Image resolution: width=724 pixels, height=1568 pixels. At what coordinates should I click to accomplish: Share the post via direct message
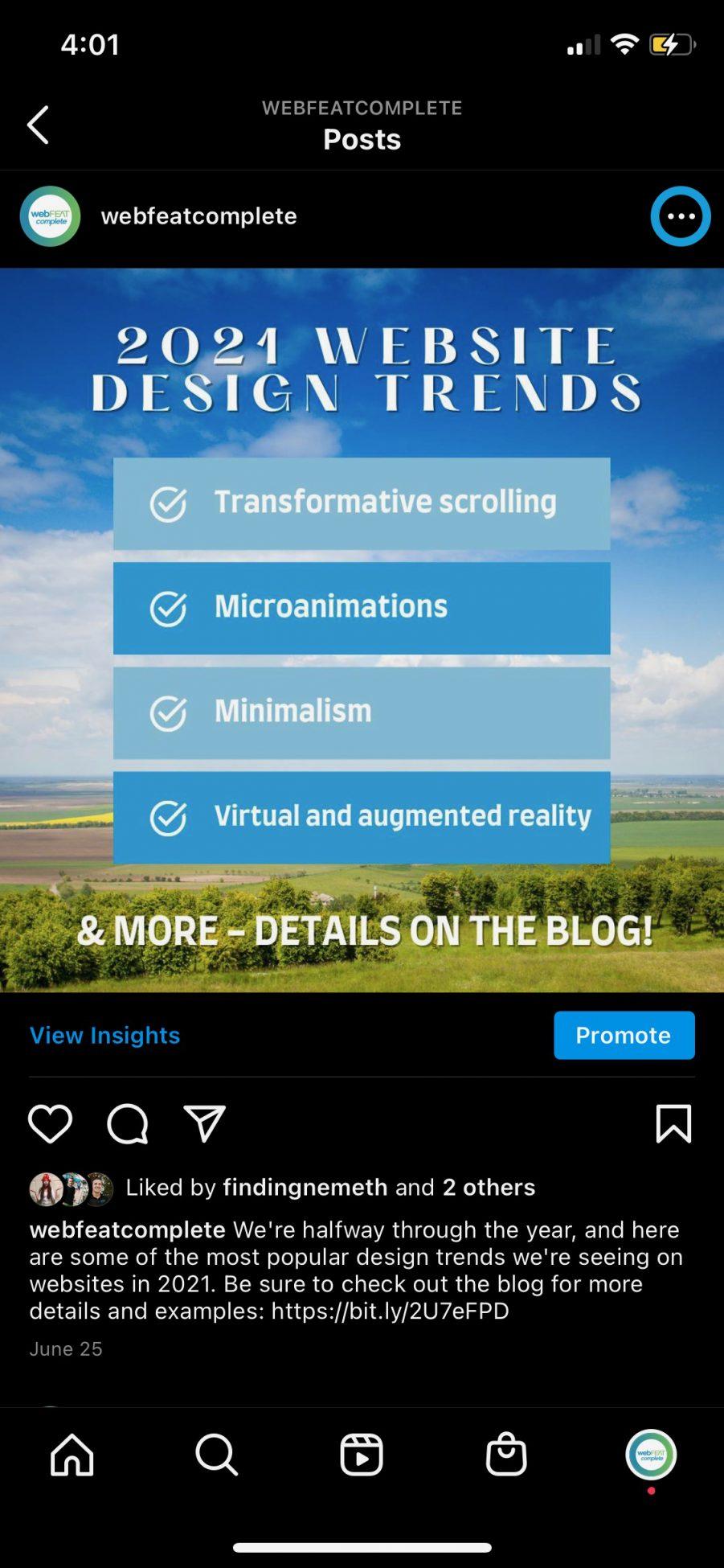(x=204, y=1123)
